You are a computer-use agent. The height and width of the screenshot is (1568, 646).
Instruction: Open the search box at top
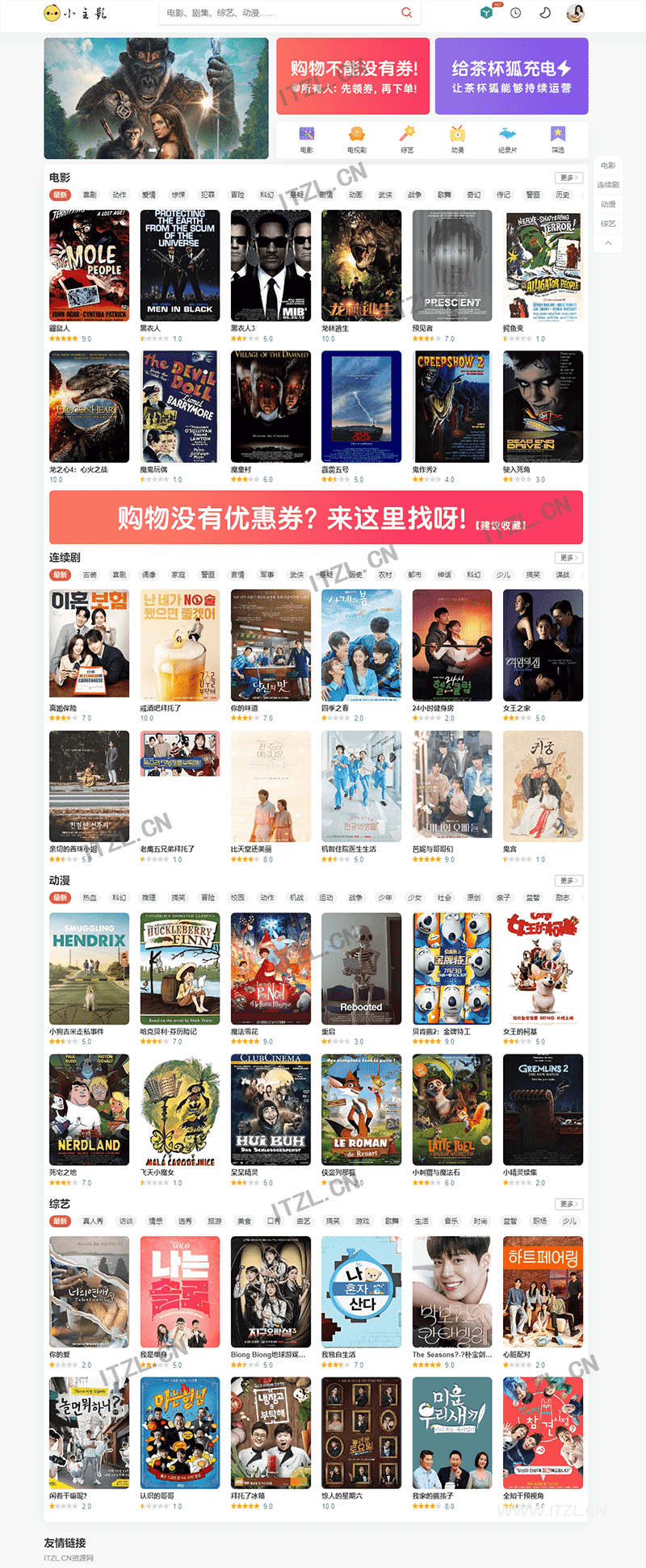click(x=279, y=13)
